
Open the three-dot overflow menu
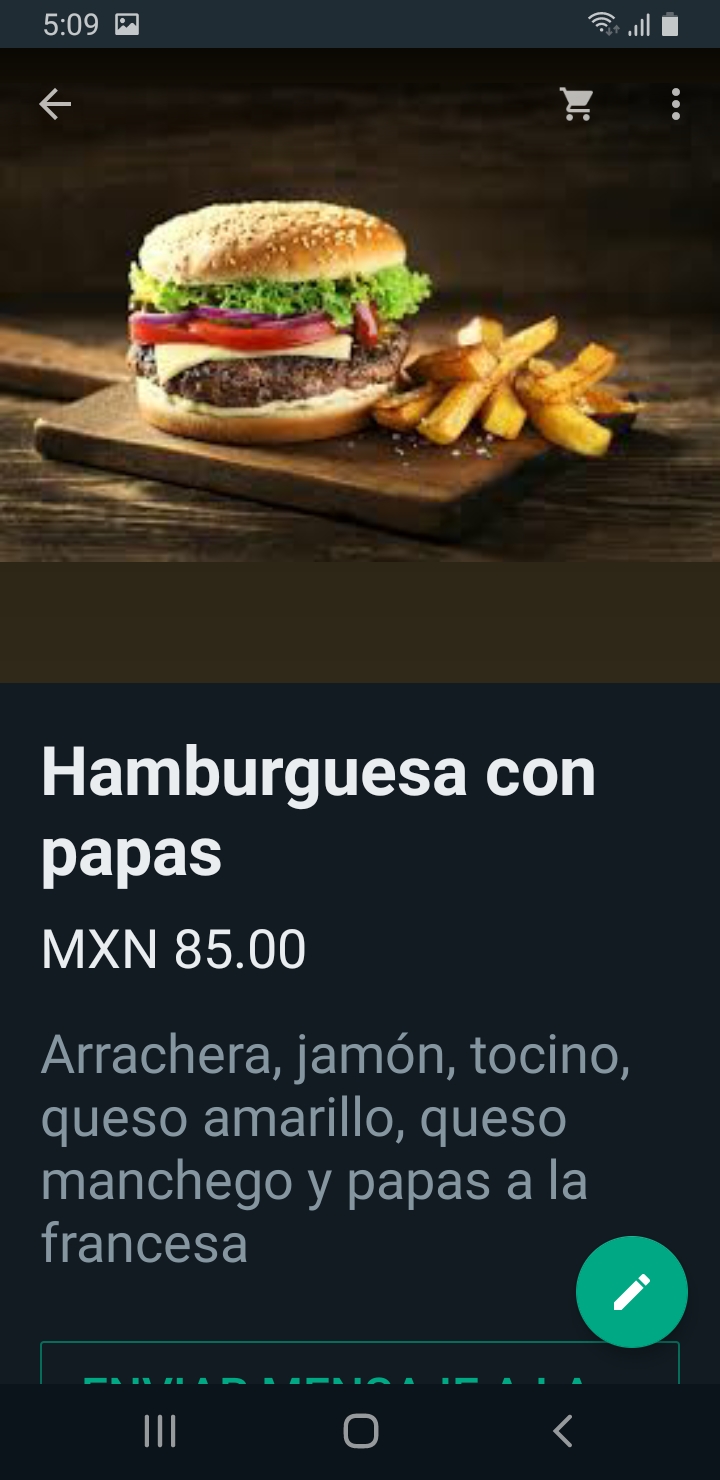[676, 104]
